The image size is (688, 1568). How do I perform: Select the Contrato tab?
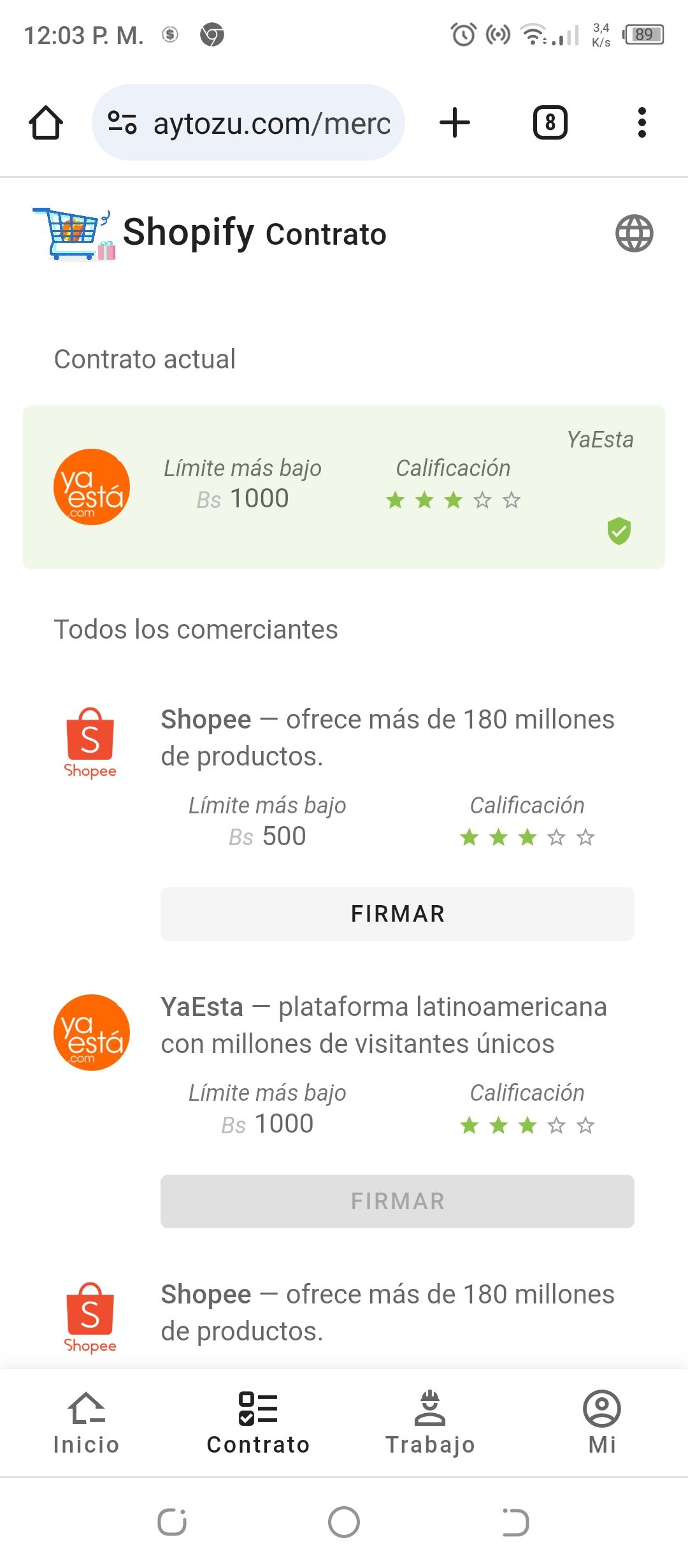click(x=258, y=1423)
